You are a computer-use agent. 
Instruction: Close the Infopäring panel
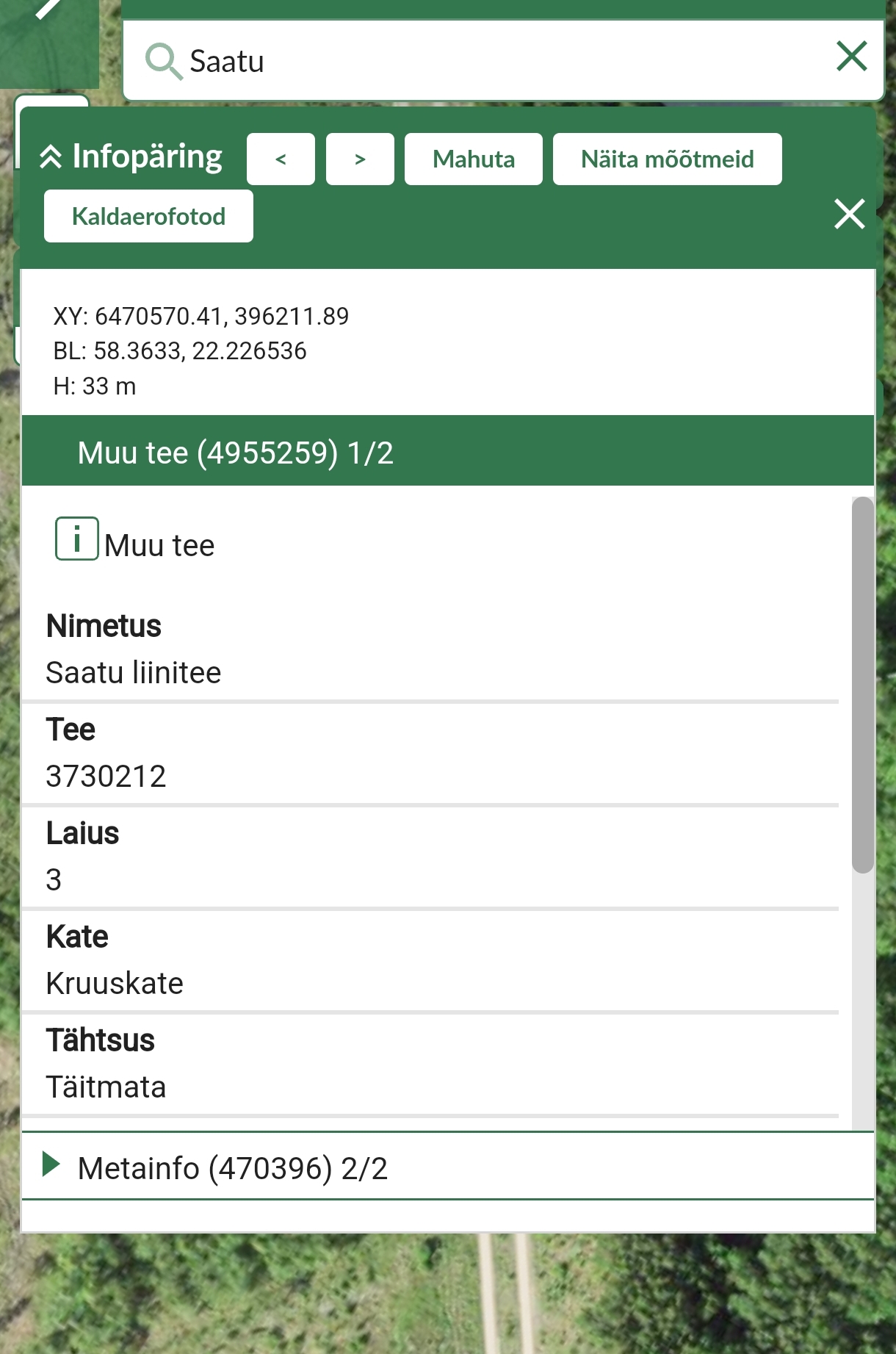[849, 215]
